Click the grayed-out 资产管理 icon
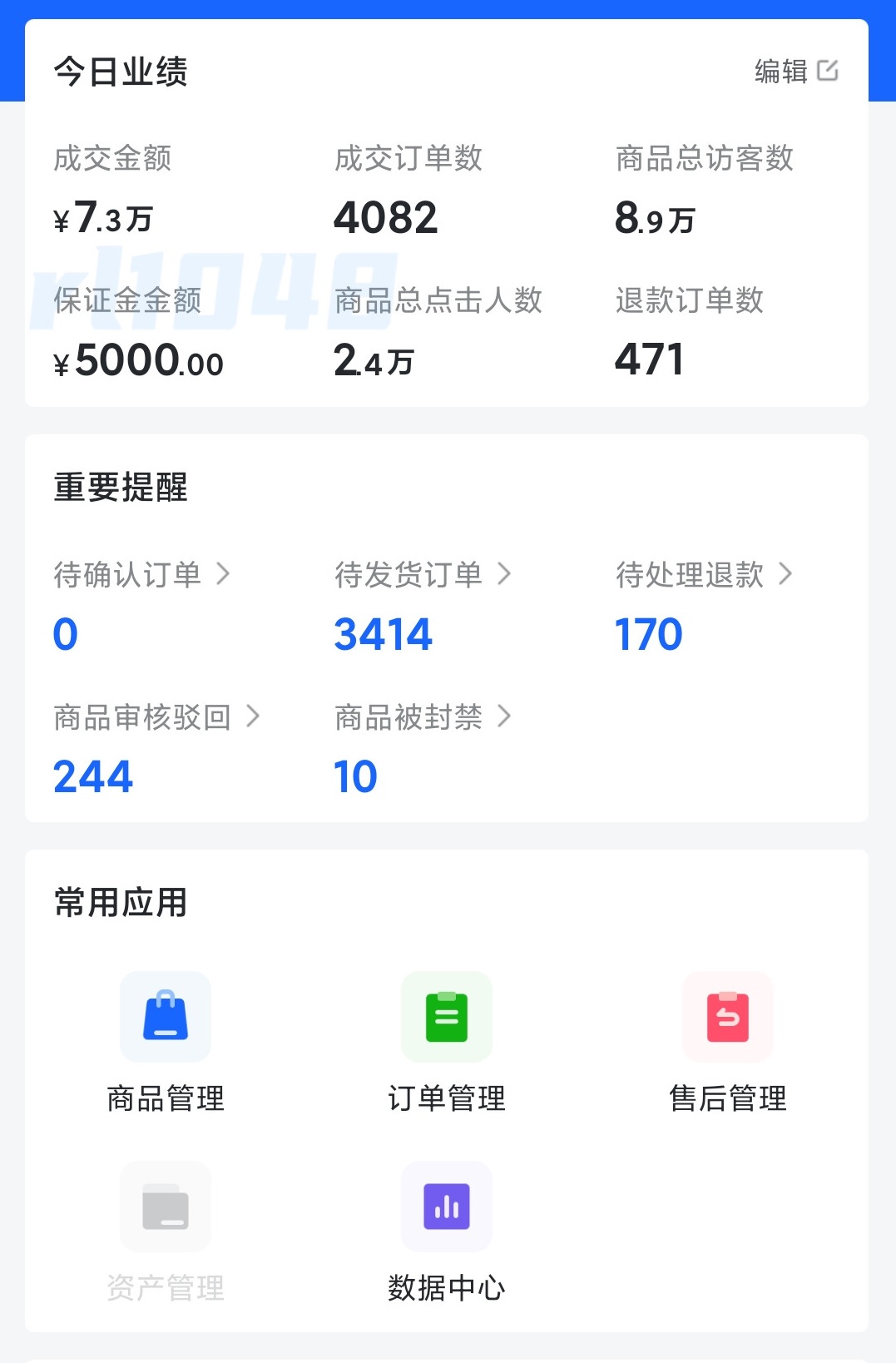 (165, 1207)
